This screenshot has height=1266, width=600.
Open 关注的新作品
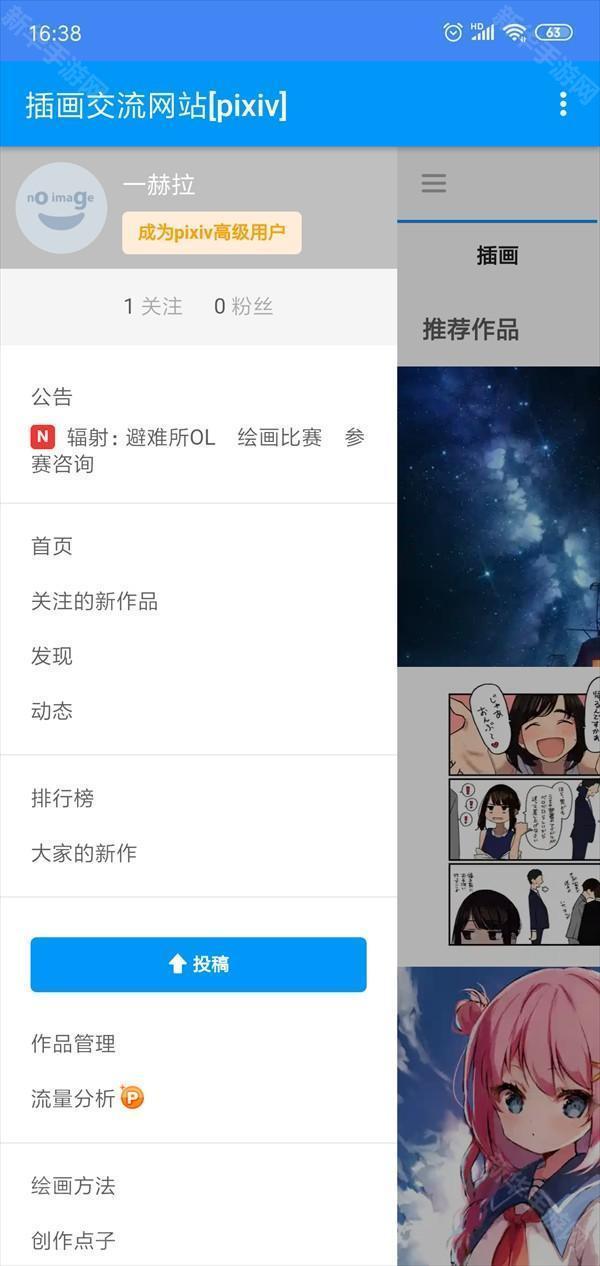pos(94,601)
